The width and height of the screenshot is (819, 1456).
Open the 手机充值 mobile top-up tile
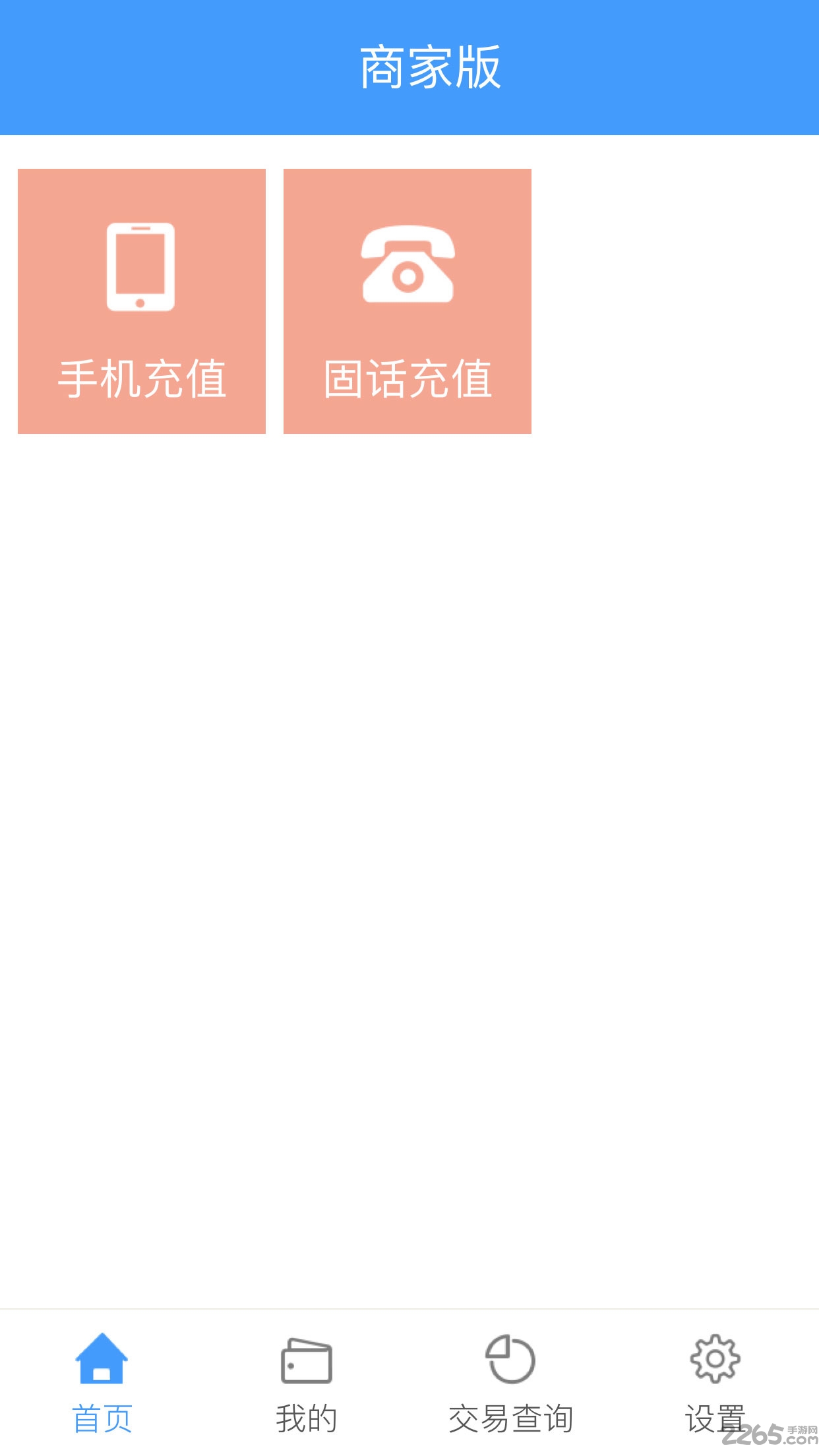142,301
